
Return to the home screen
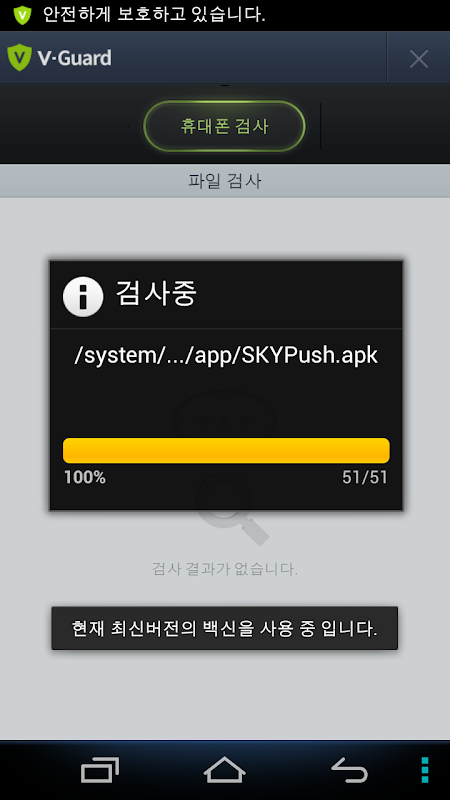click(224, 770)
